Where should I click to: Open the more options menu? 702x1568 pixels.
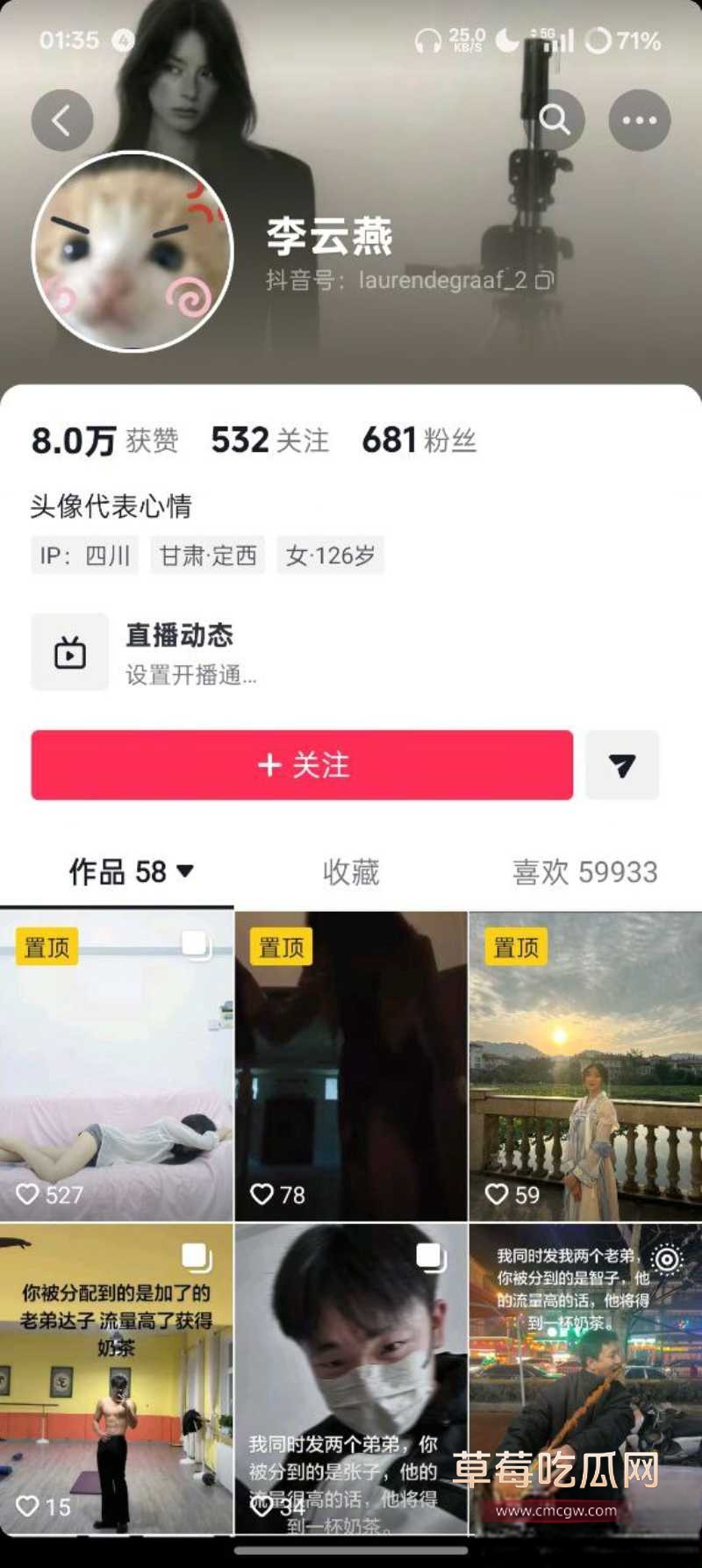pyautogui.click(x=640, y=119)
